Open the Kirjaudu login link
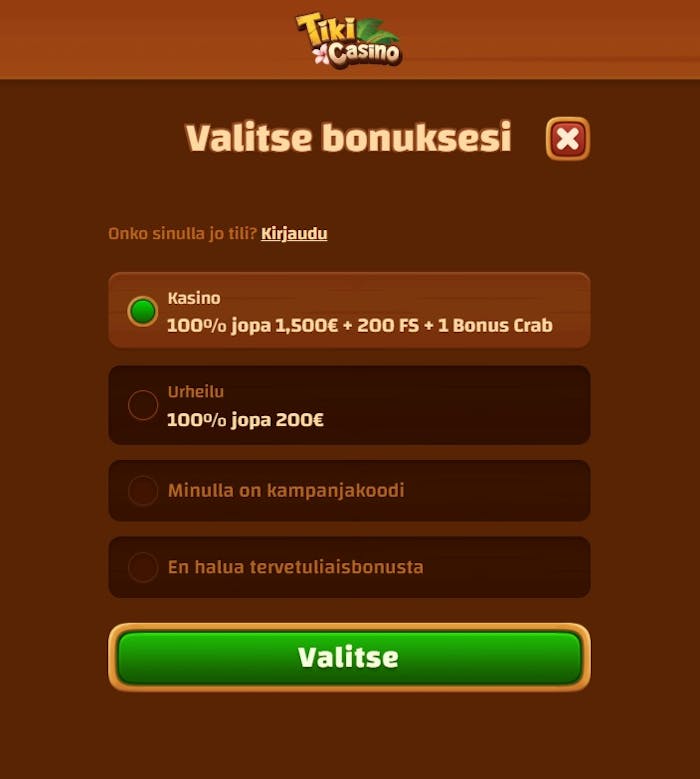The image size is (700, 779). (x=294, y=233)
